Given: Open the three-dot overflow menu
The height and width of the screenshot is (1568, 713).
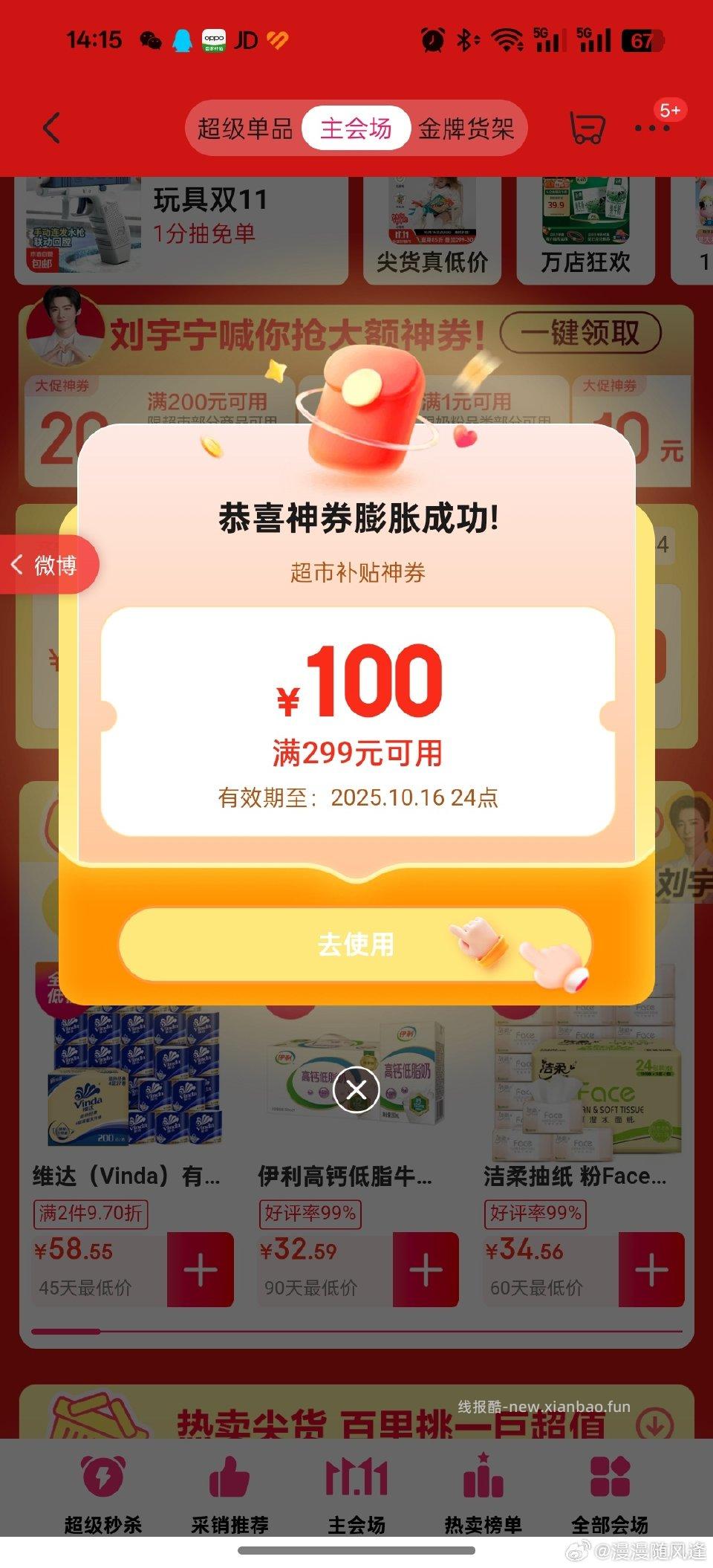Looking at the screenshot, I should [652, 128].
